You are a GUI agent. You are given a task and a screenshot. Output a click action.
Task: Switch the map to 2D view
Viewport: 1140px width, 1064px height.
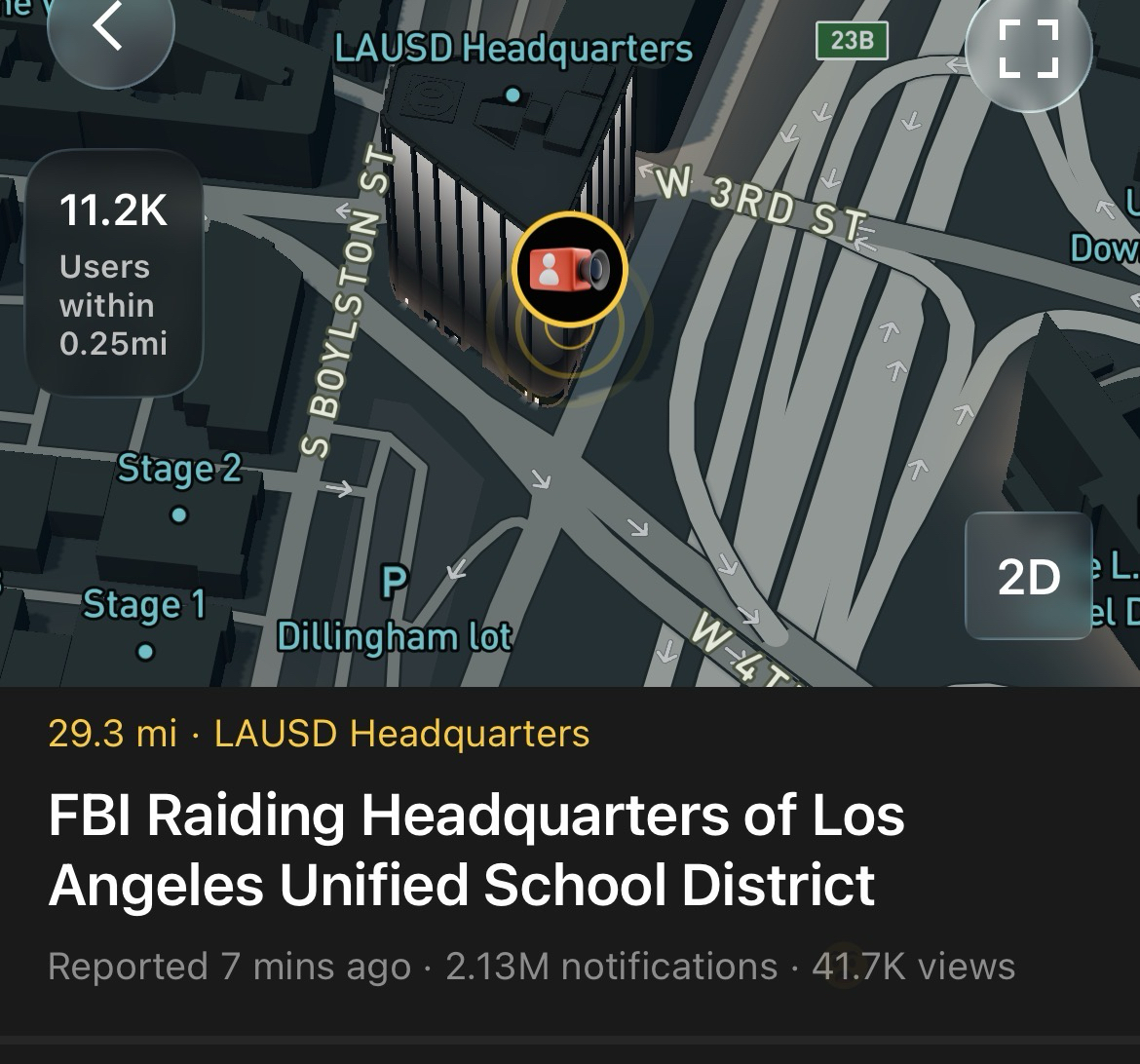pos(1028,577)
